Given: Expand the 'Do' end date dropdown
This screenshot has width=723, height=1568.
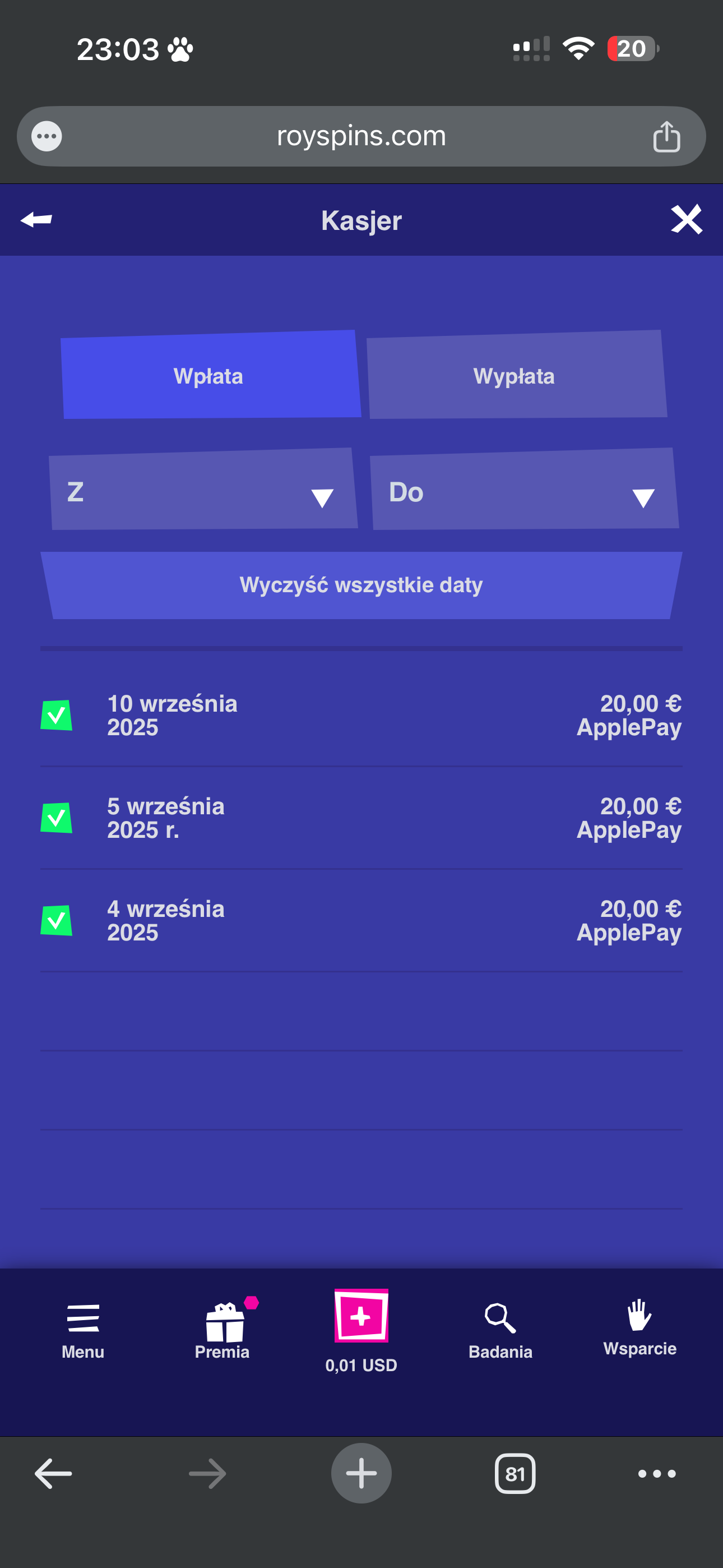Looking at the screenshot, I should coord(525,491).
